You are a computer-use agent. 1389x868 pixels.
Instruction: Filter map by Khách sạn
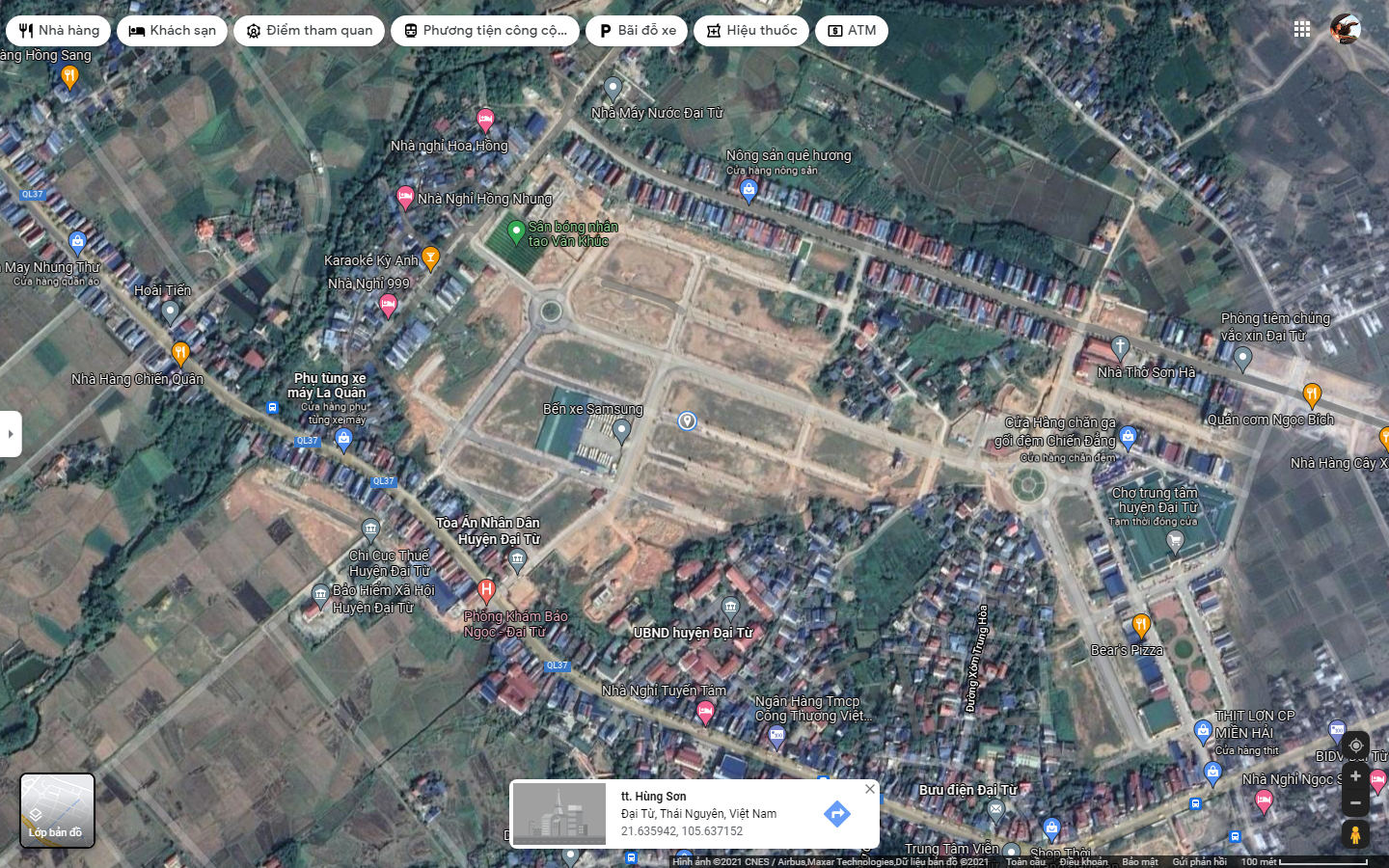[x=173, y=31]
